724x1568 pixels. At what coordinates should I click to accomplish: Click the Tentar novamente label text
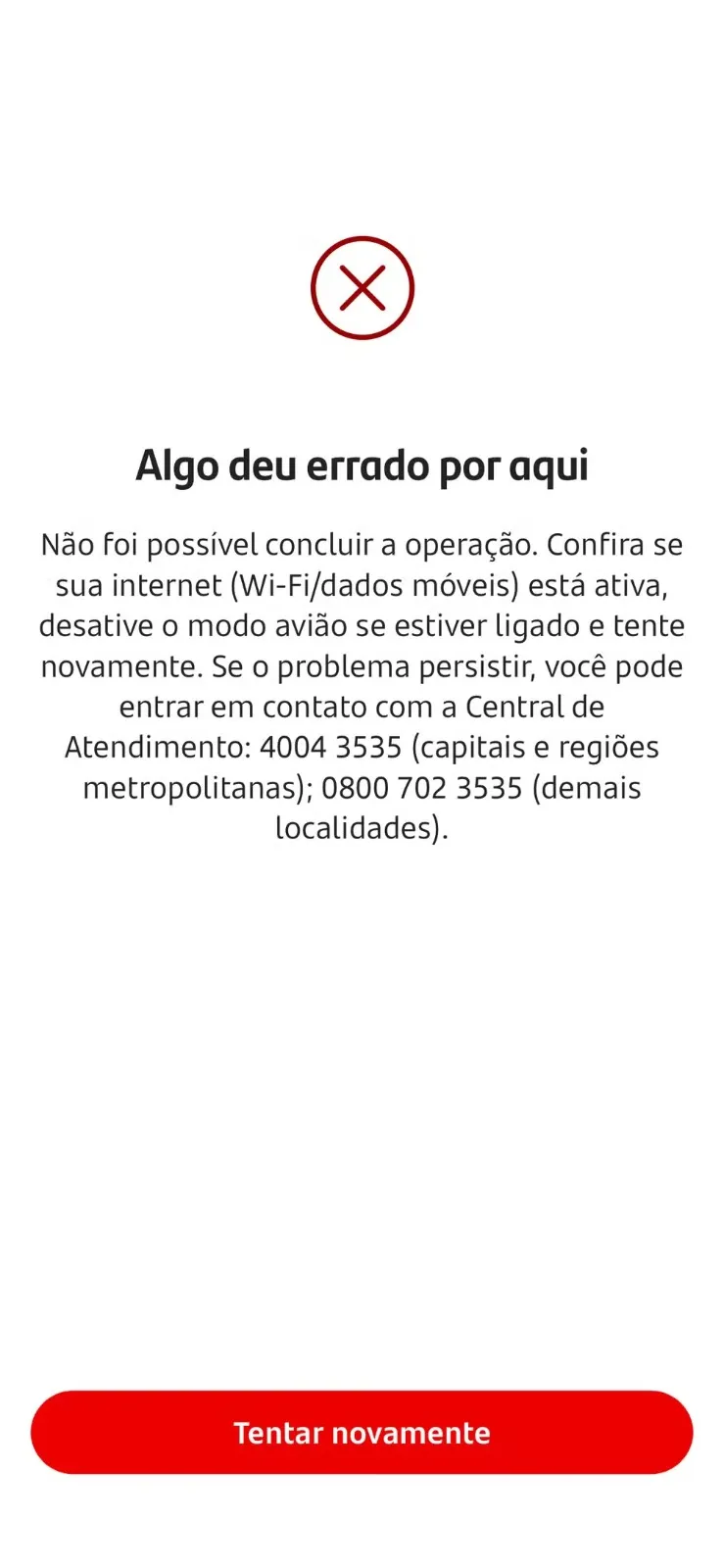click(361, 1432)
